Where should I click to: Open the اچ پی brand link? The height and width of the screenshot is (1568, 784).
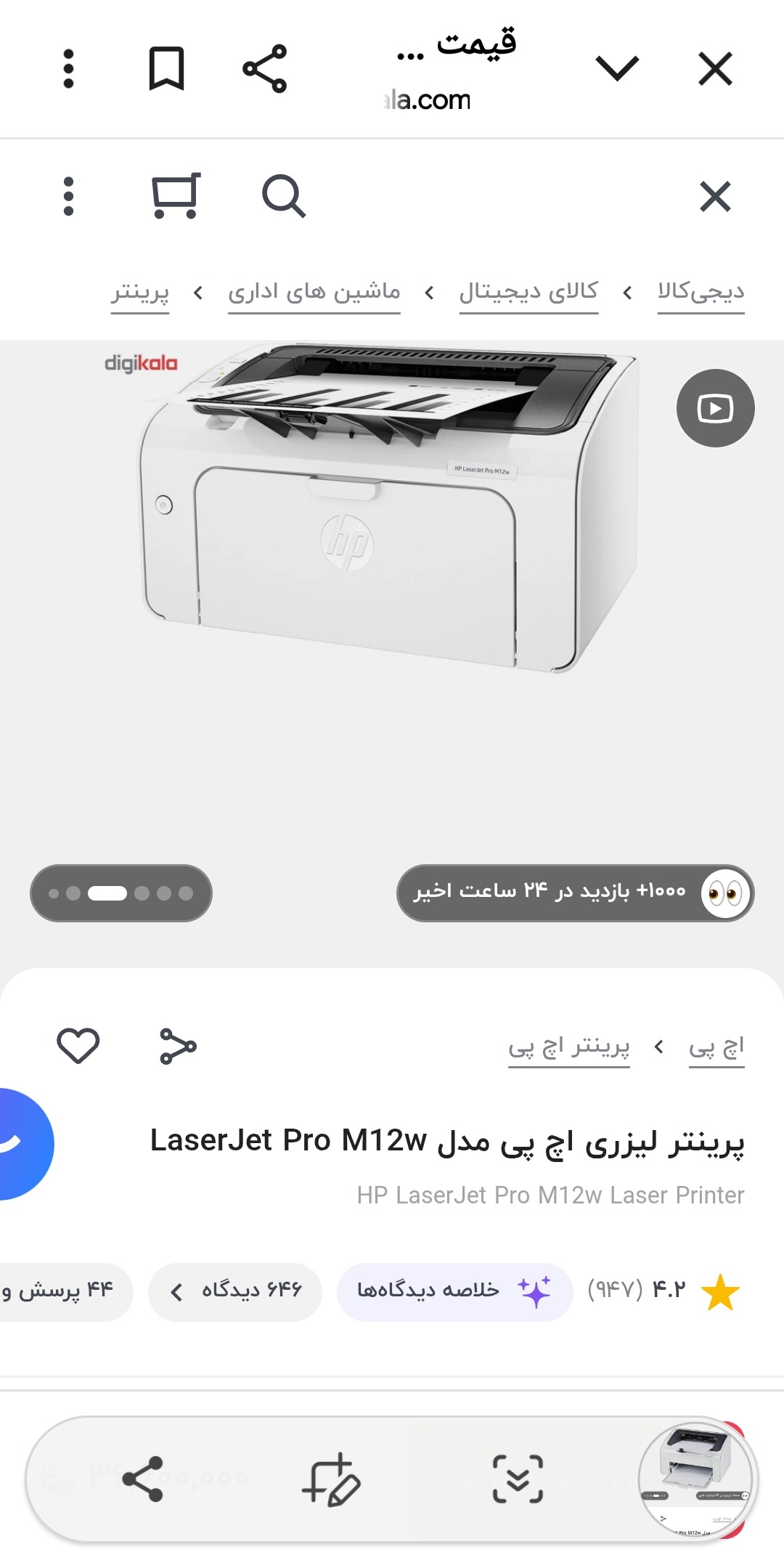pos(716,1047)
